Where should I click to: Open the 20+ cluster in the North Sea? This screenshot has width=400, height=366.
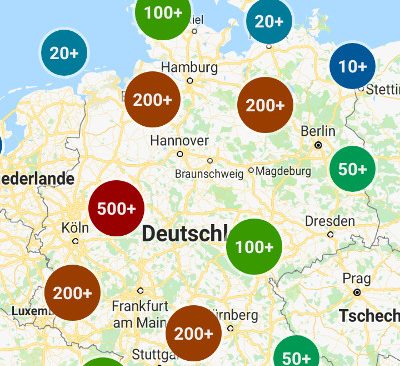64,53
